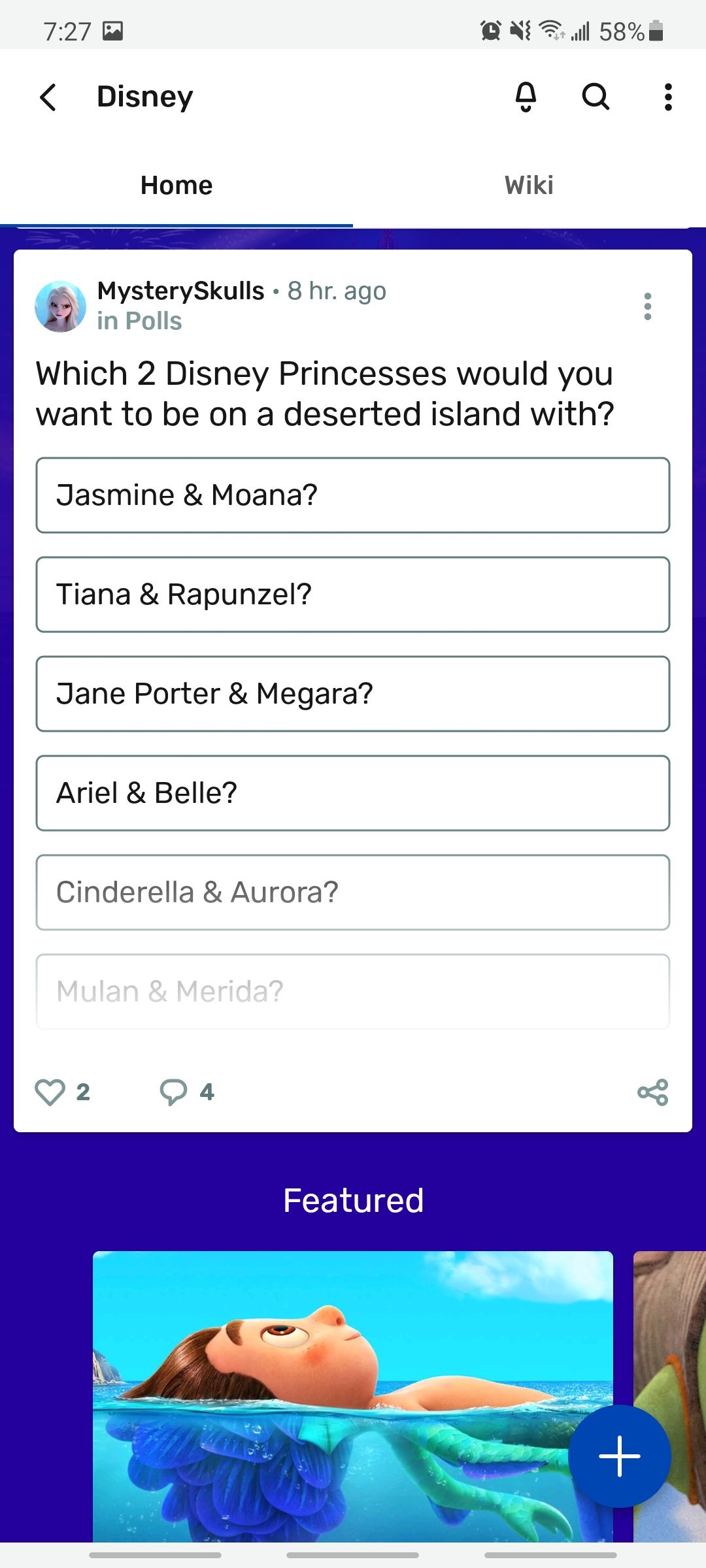
Task: Vote for Tiana & Rapunzel
Action: point(353,595)
